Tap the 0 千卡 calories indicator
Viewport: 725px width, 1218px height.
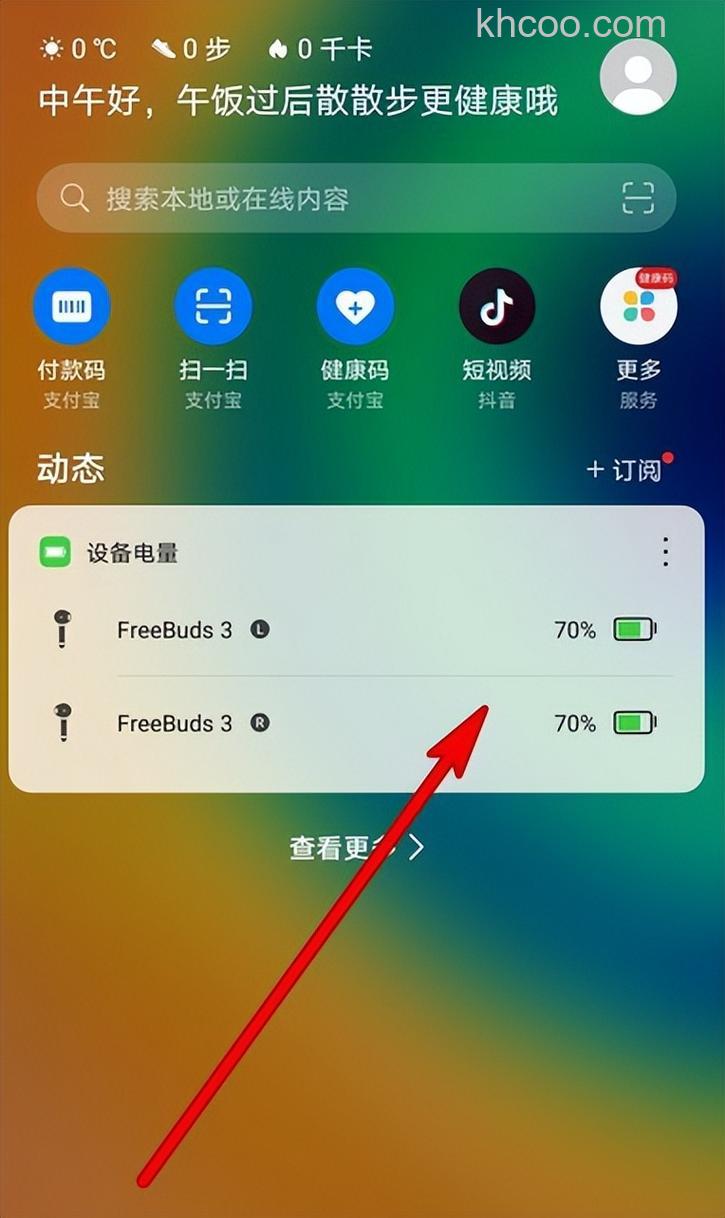click(320, 48)
